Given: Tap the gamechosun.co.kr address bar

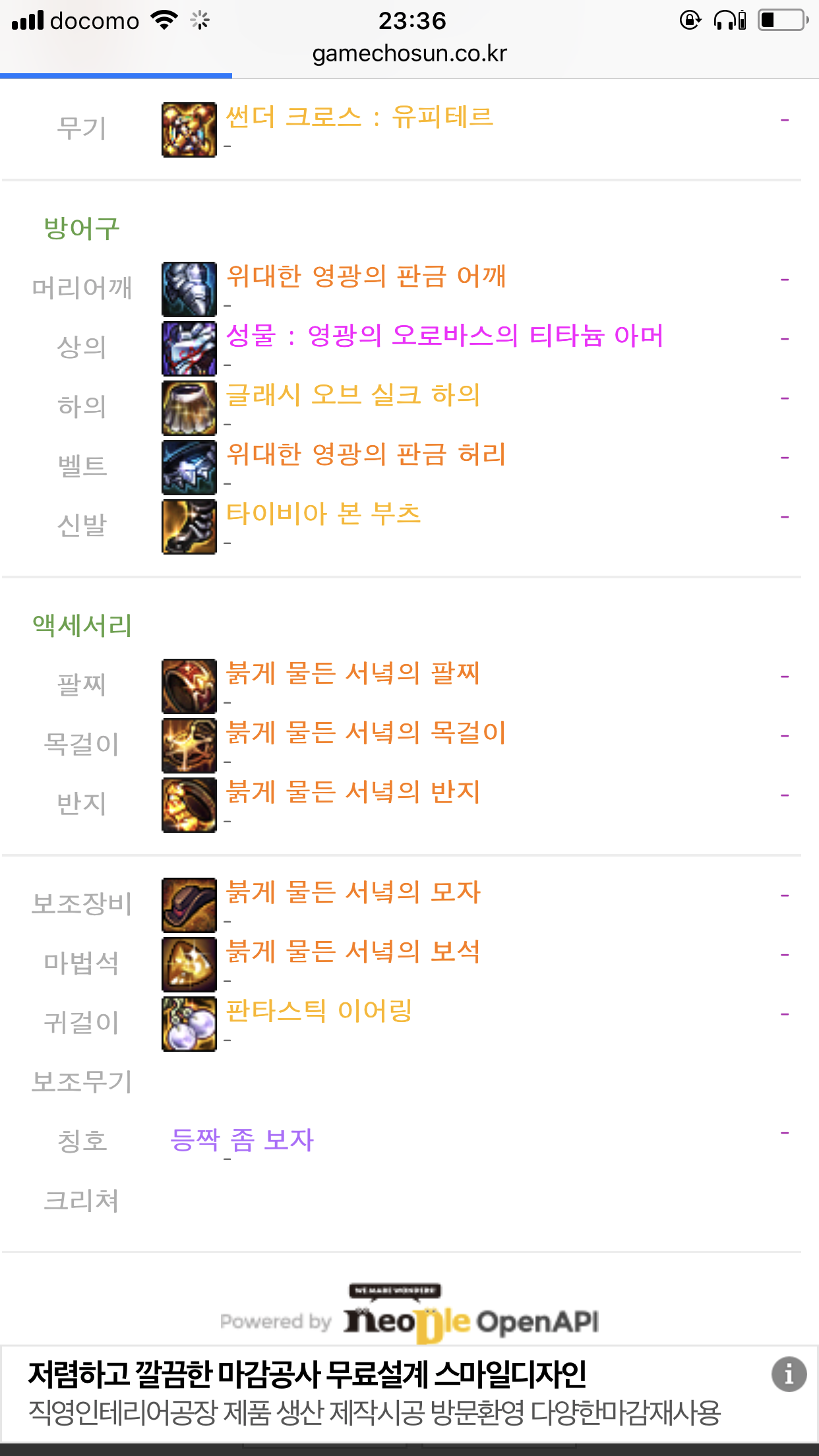Looking at the screenshot, I should tap(409, 53).
